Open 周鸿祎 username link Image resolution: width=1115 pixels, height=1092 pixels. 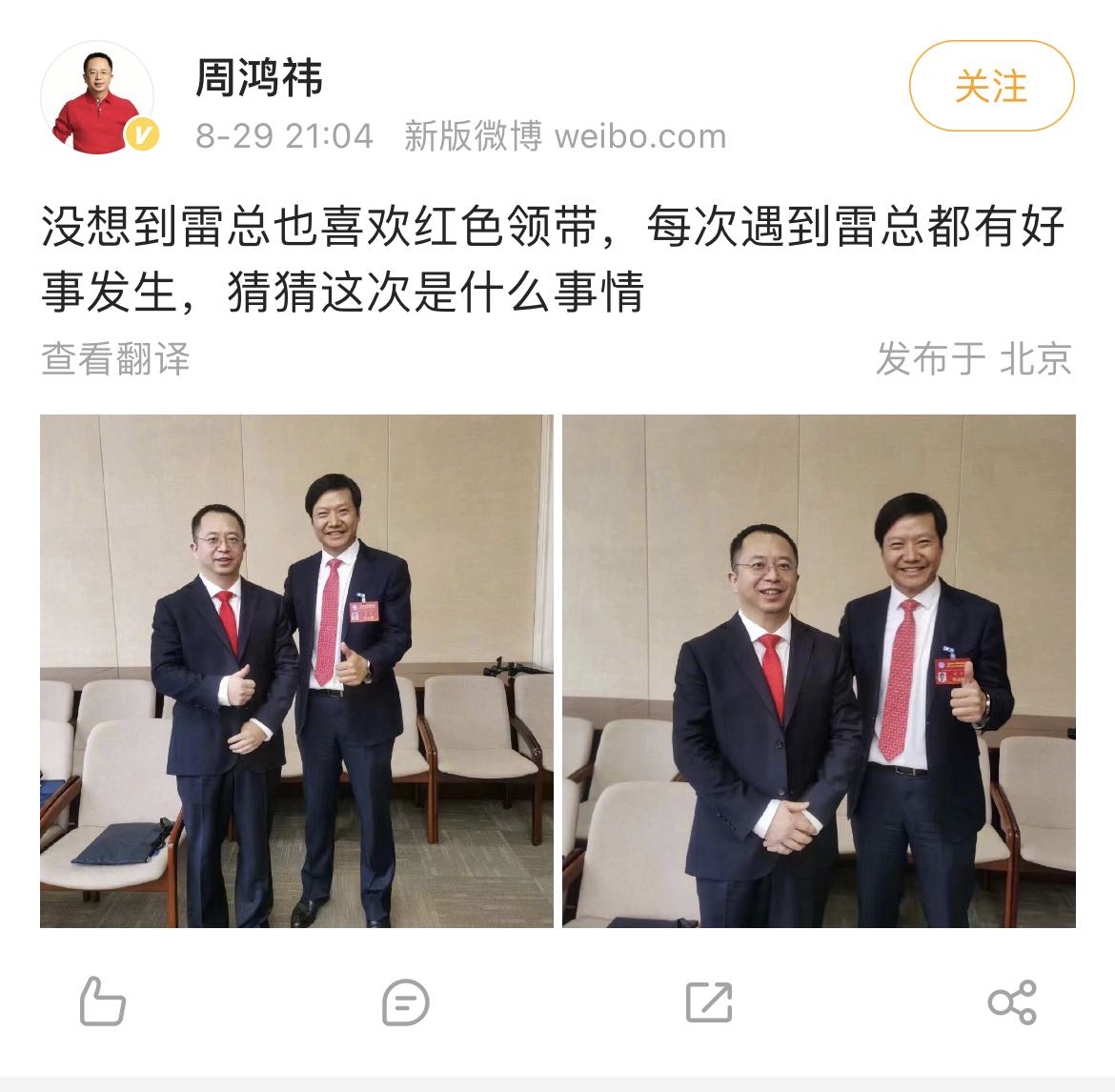point(259,78)
